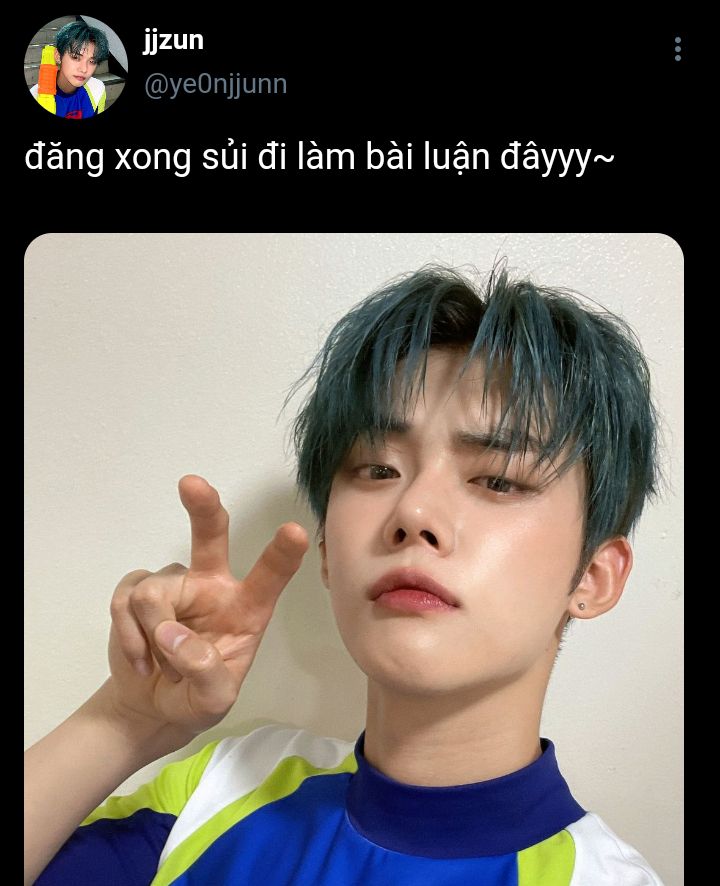View the attached selfie photo
The height and width of the screenshot is (886, 720).
click(x=354, y=558)
